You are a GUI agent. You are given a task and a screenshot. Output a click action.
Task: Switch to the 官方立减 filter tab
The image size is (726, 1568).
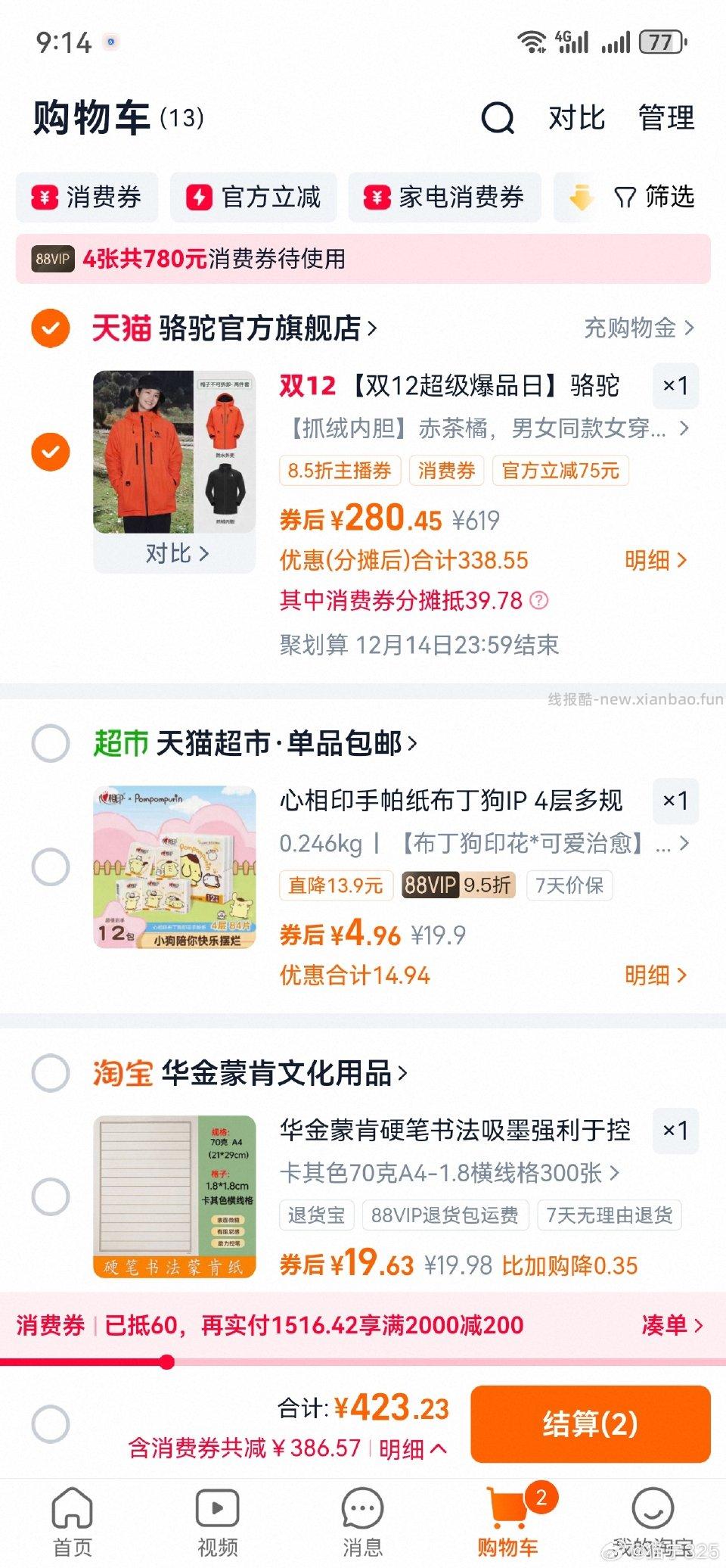coord(253,198)
